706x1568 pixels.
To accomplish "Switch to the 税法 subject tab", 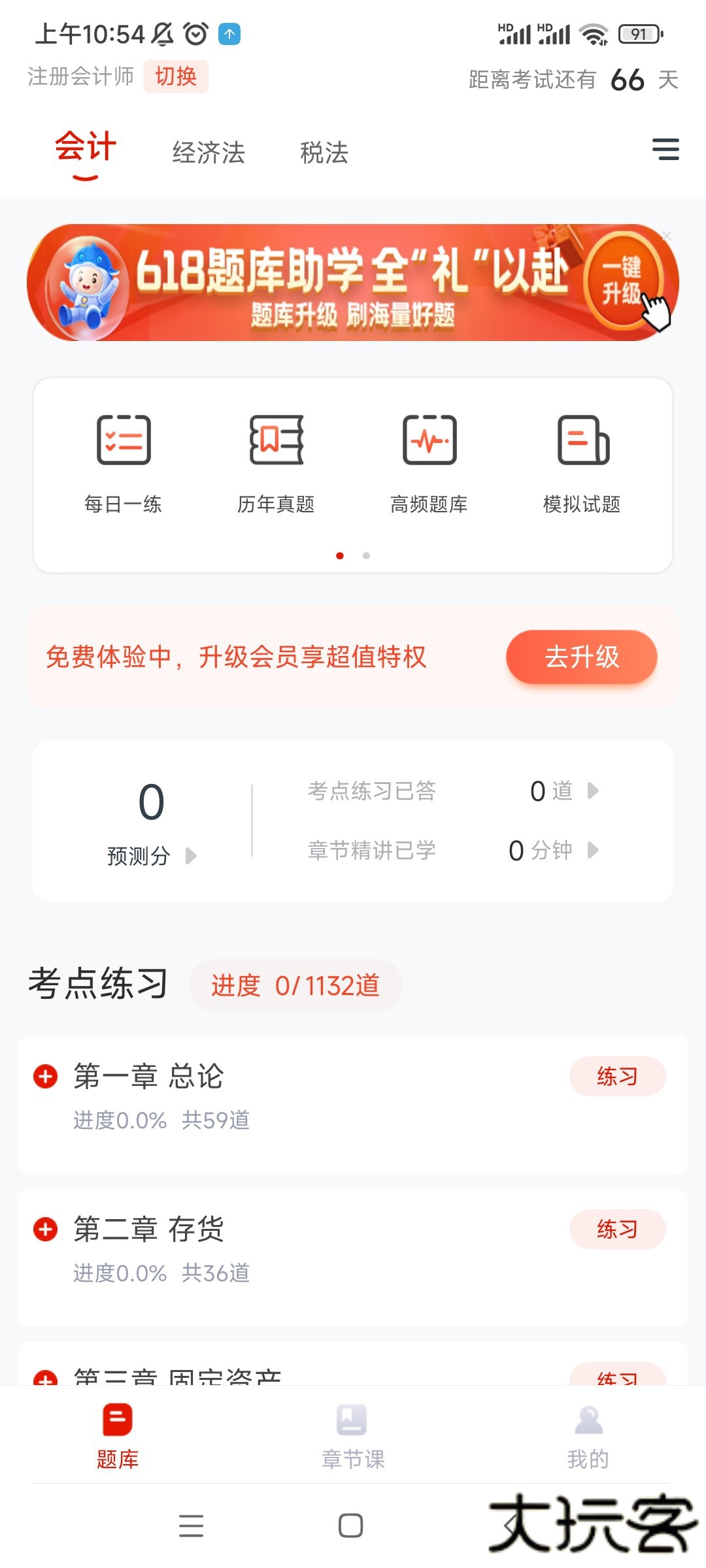I will 324,153.
